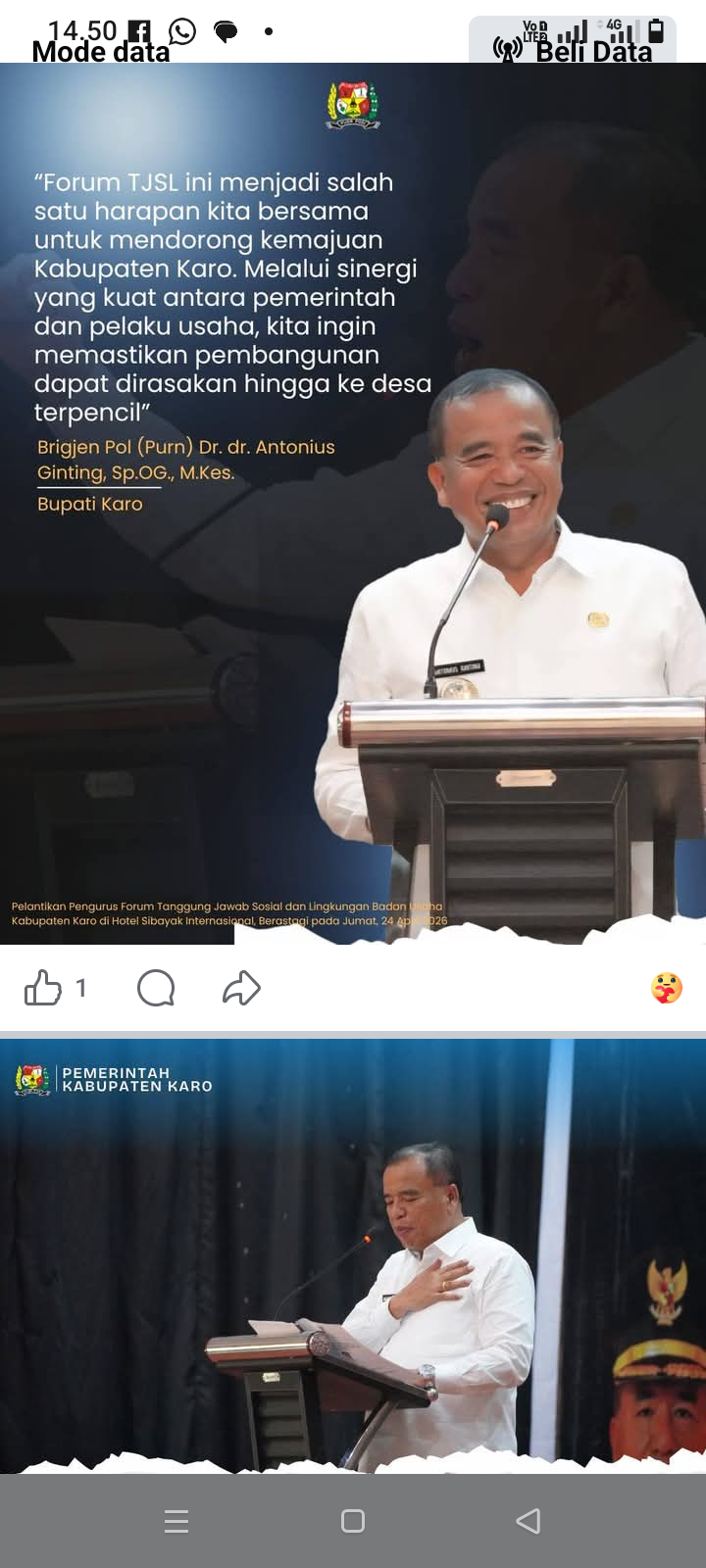The width and height of the screenshot is (706, 1568).
Task: Share the Forum TJSL post
Action: [241, 988]
